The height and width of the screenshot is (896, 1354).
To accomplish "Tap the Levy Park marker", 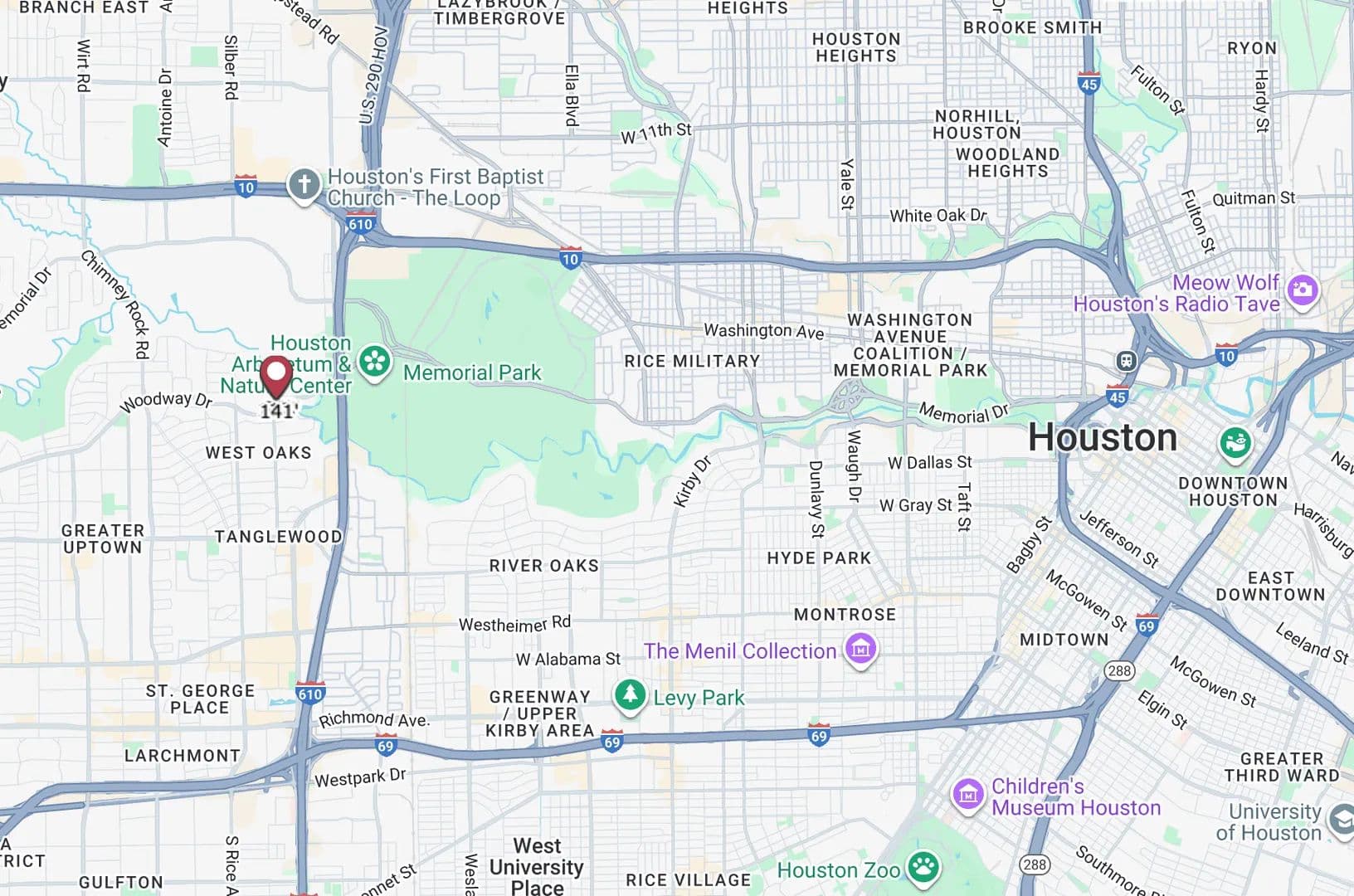I will tap(630, 695).
